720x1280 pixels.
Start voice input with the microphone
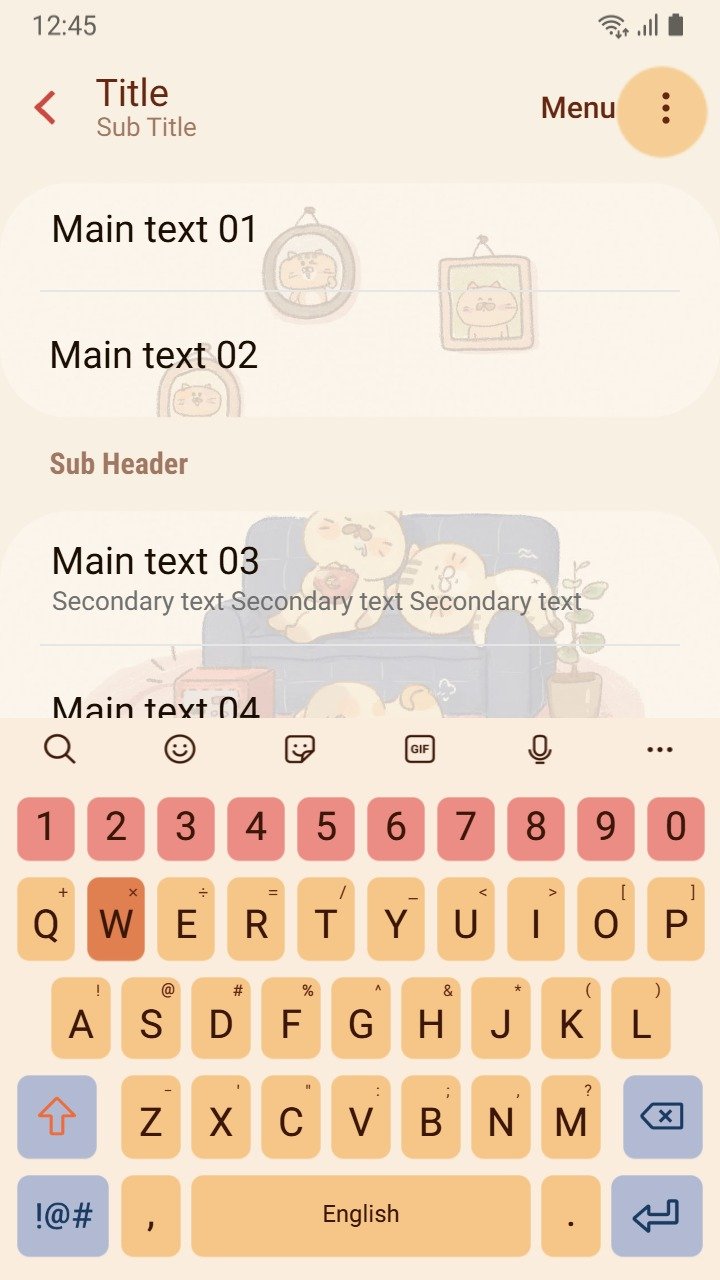tap(540, 749)
